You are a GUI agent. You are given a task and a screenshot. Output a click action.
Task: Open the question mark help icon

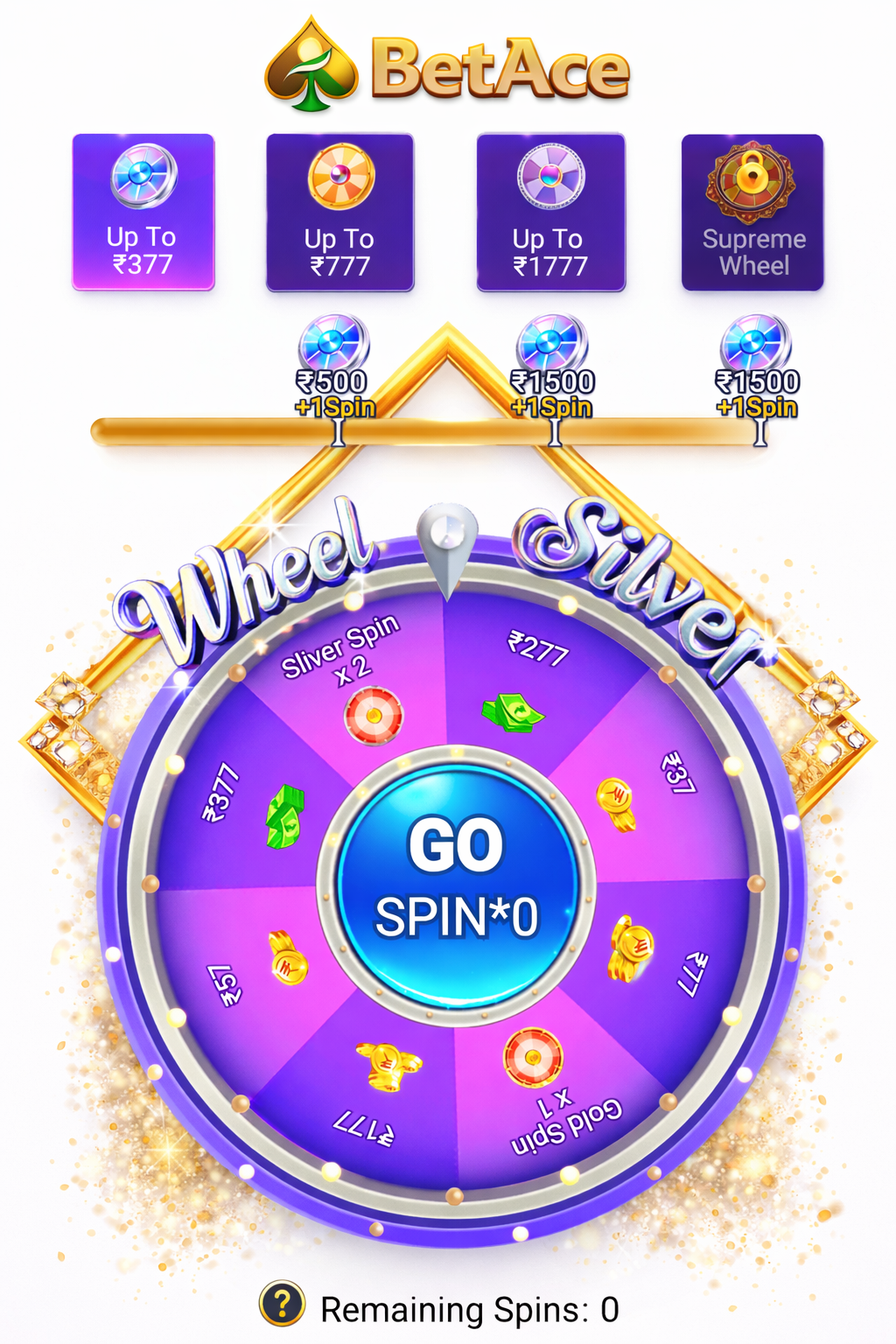click(282, 1305)
